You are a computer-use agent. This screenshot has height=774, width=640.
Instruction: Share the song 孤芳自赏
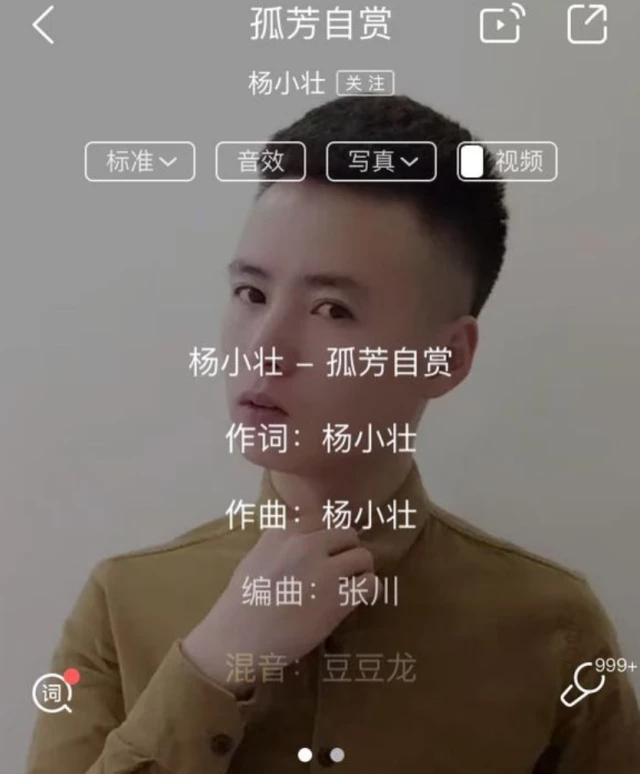tap(587, 25)
